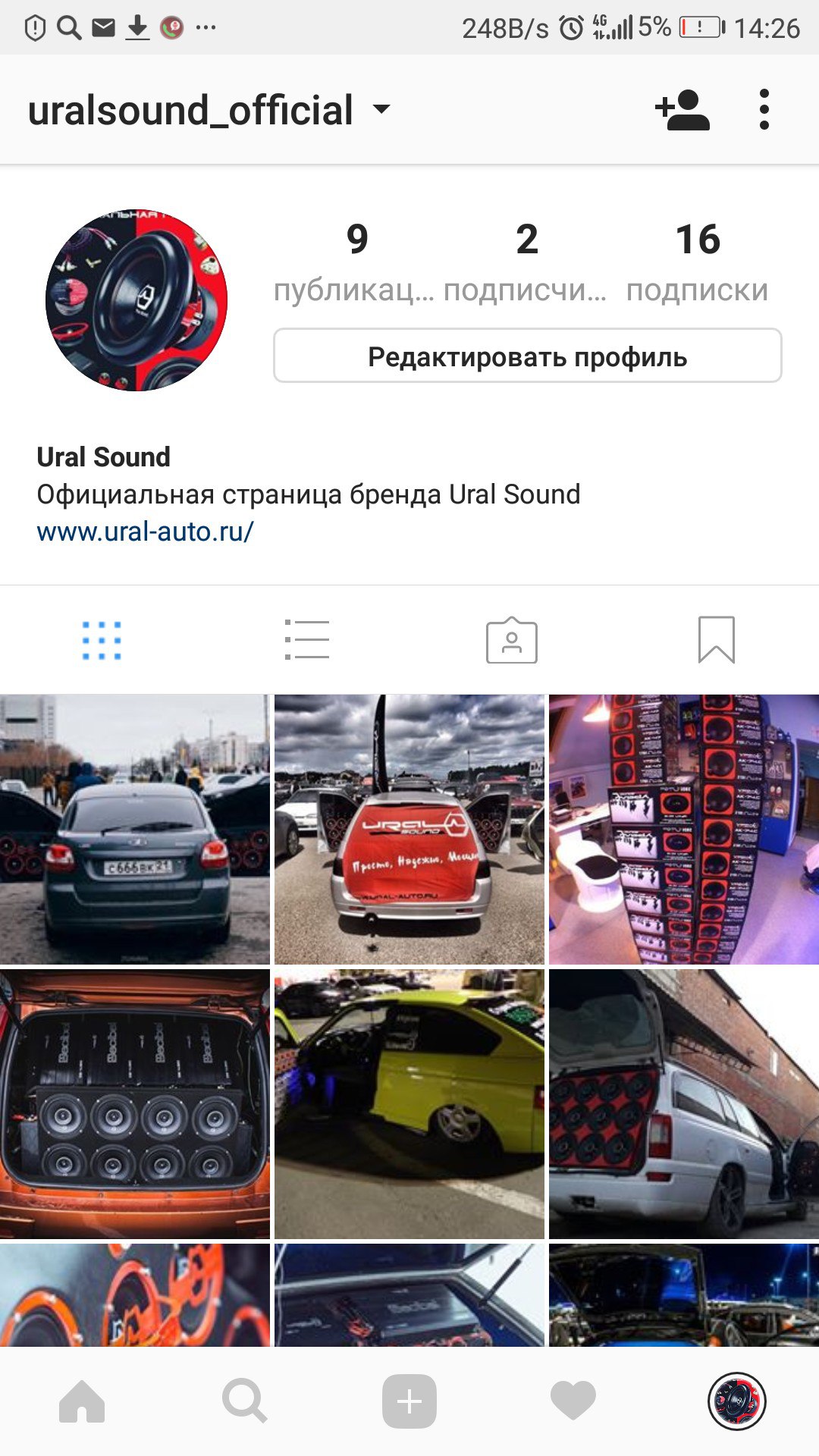Open the post with grey sedan rear

pyautogui.click(x=135, y=830)
